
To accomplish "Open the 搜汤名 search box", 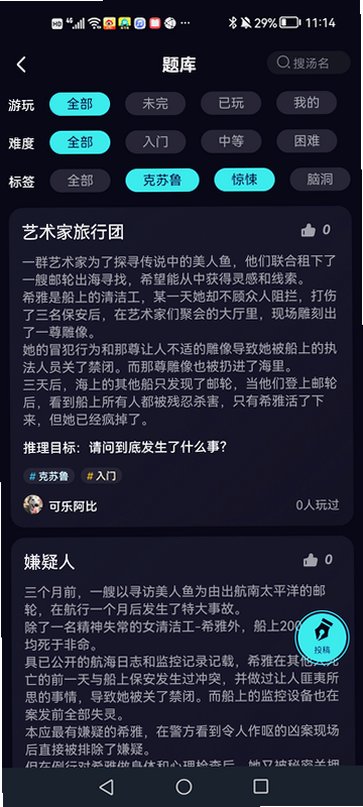I will point(308,63).
